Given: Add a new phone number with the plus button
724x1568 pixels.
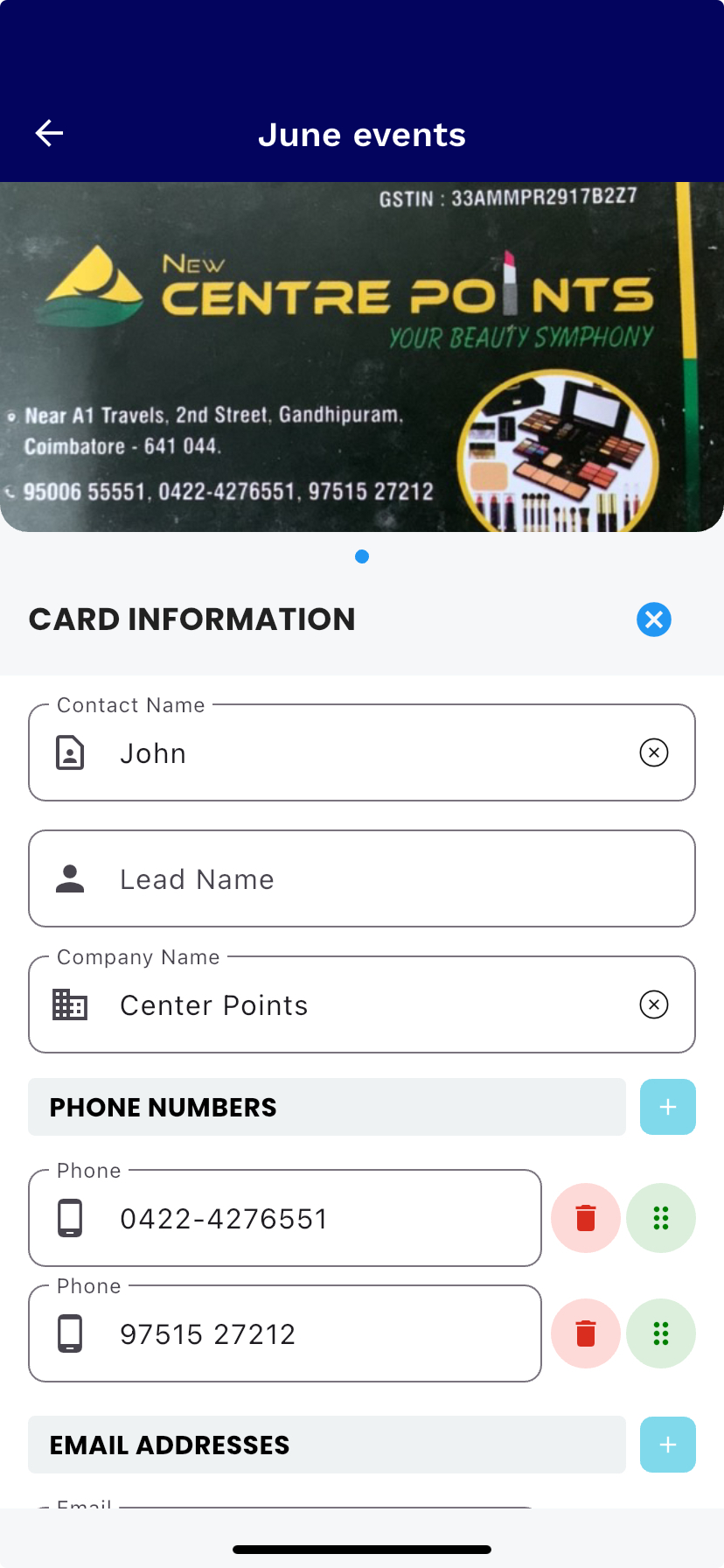Looking at the screenshot, I should (x=667, y=1106).
